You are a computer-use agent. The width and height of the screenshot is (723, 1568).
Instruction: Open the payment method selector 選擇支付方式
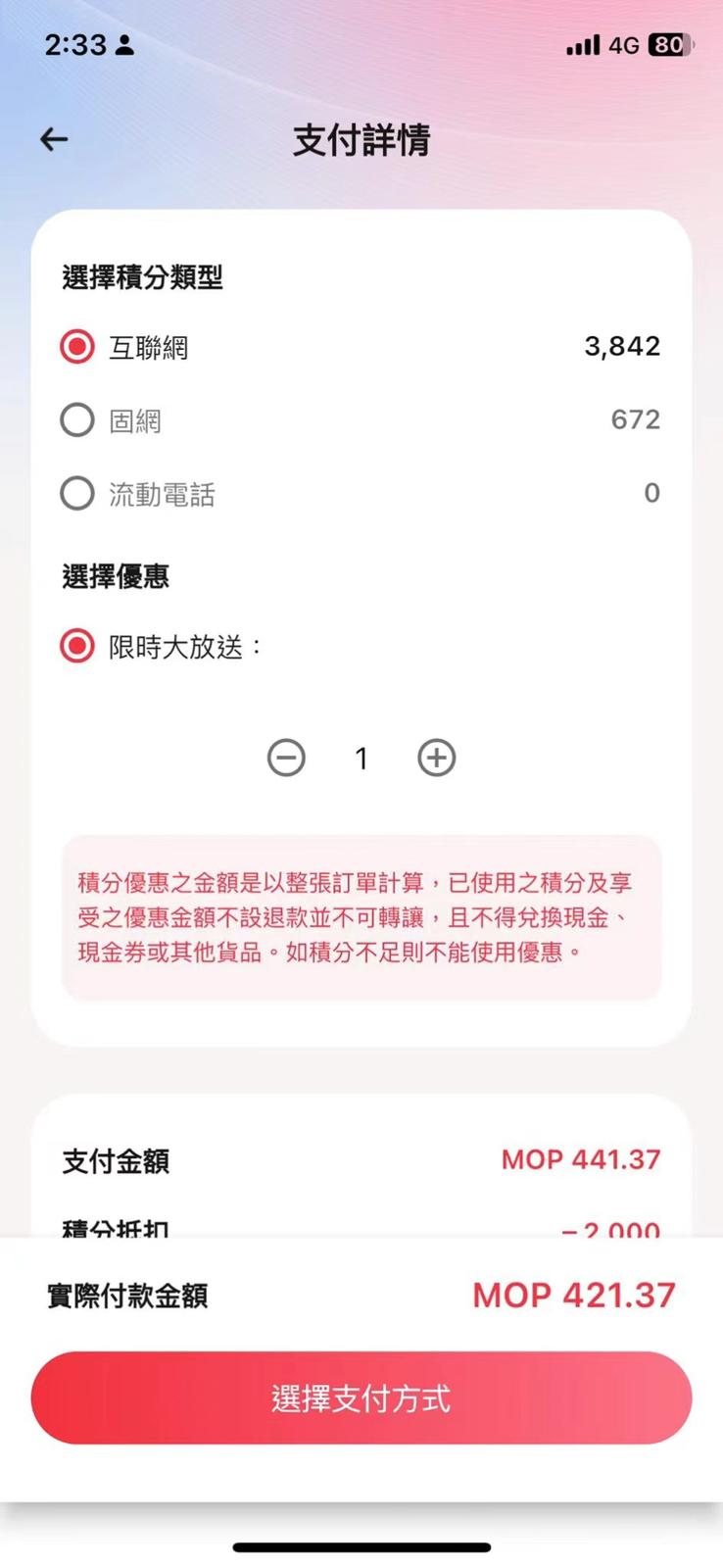361,1397
